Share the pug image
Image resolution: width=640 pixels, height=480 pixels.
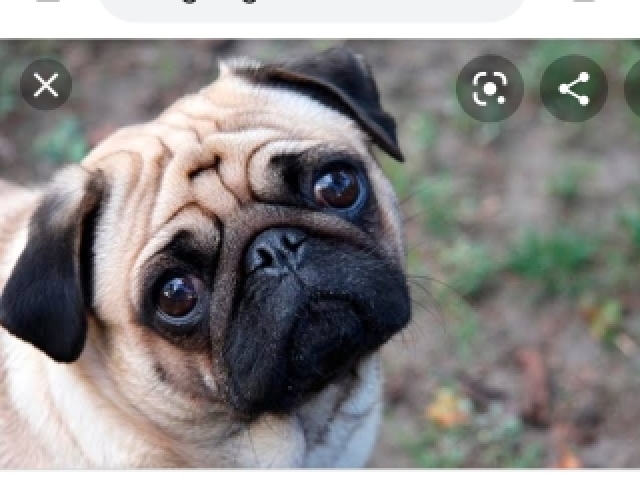[x=573, y=89]
